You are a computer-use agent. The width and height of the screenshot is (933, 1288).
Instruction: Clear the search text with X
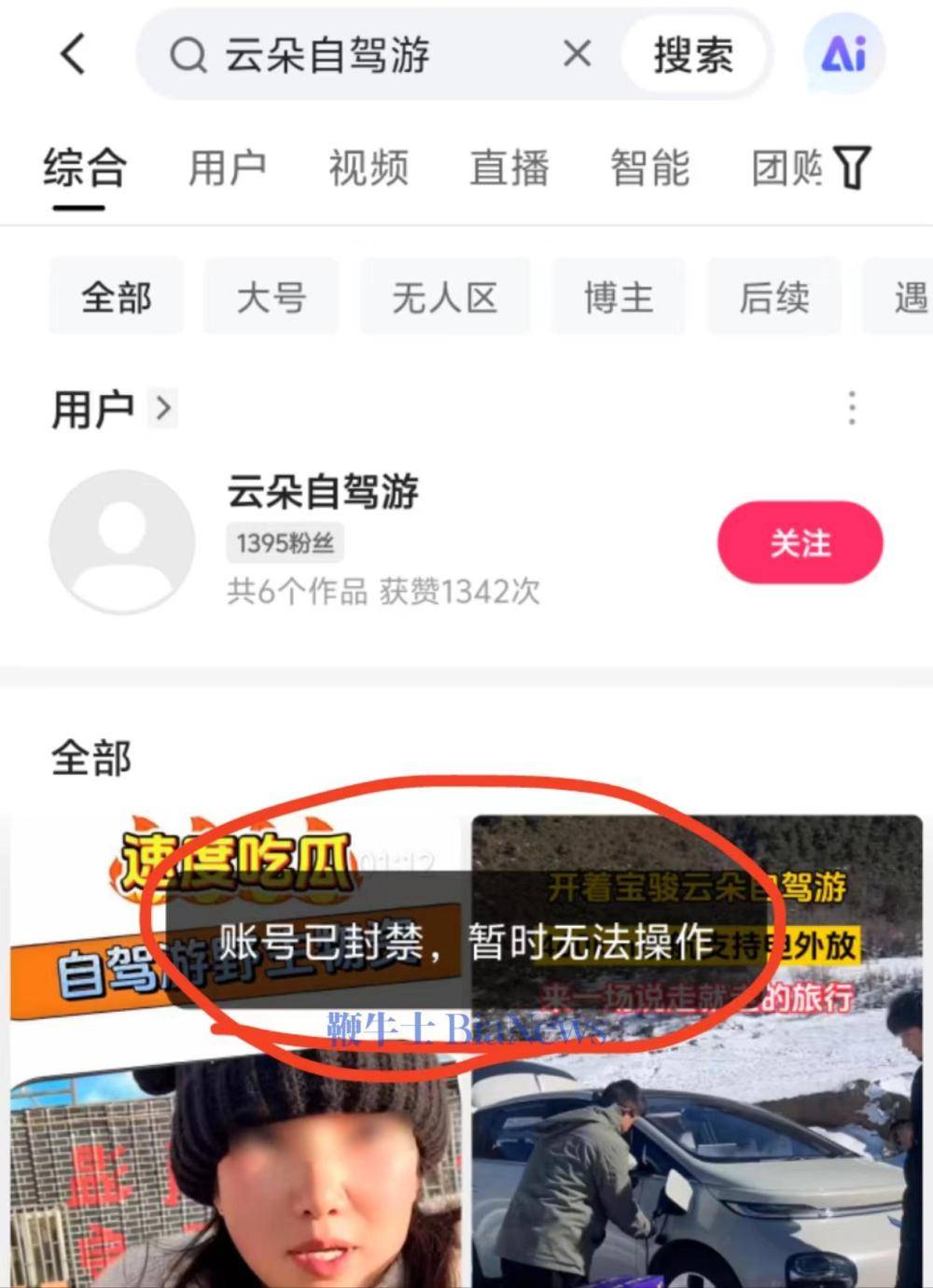point(578,54)
